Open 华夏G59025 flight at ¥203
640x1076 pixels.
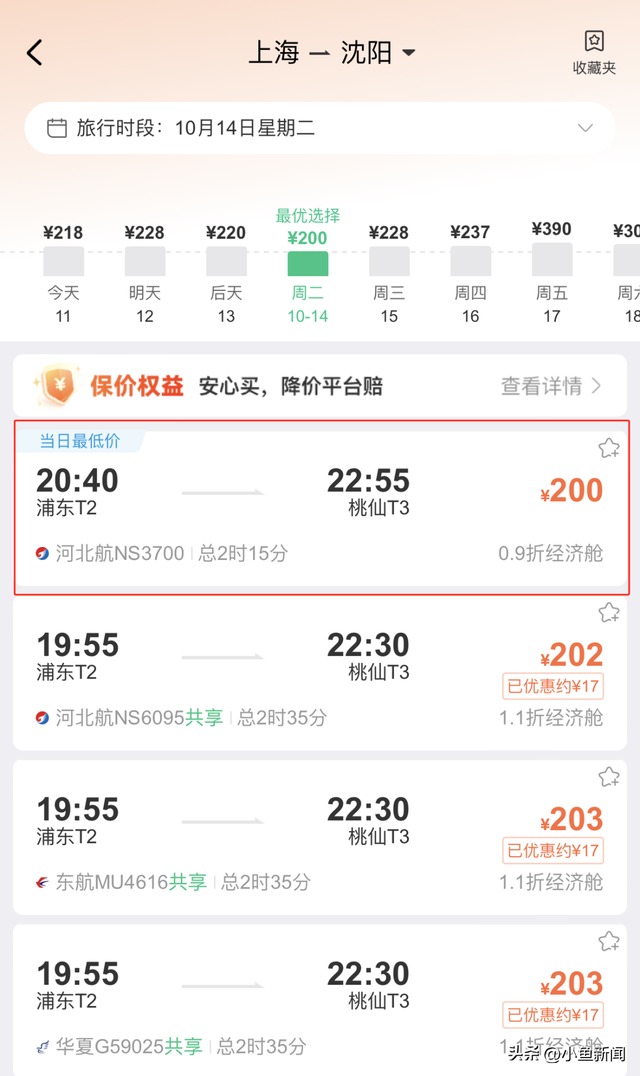300,1000
